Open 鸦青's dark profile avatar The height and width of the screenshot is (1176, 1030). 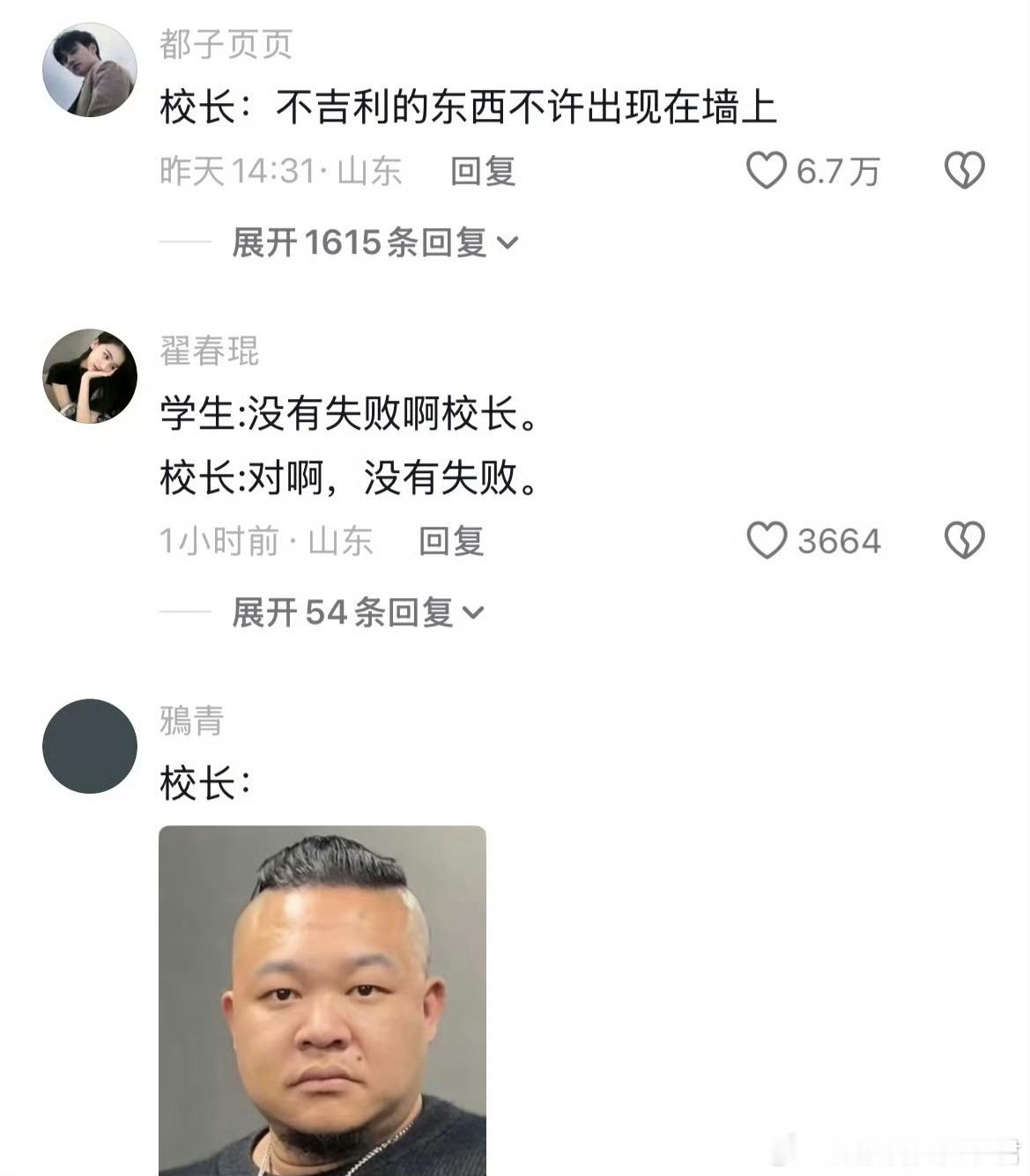point(91,744)
